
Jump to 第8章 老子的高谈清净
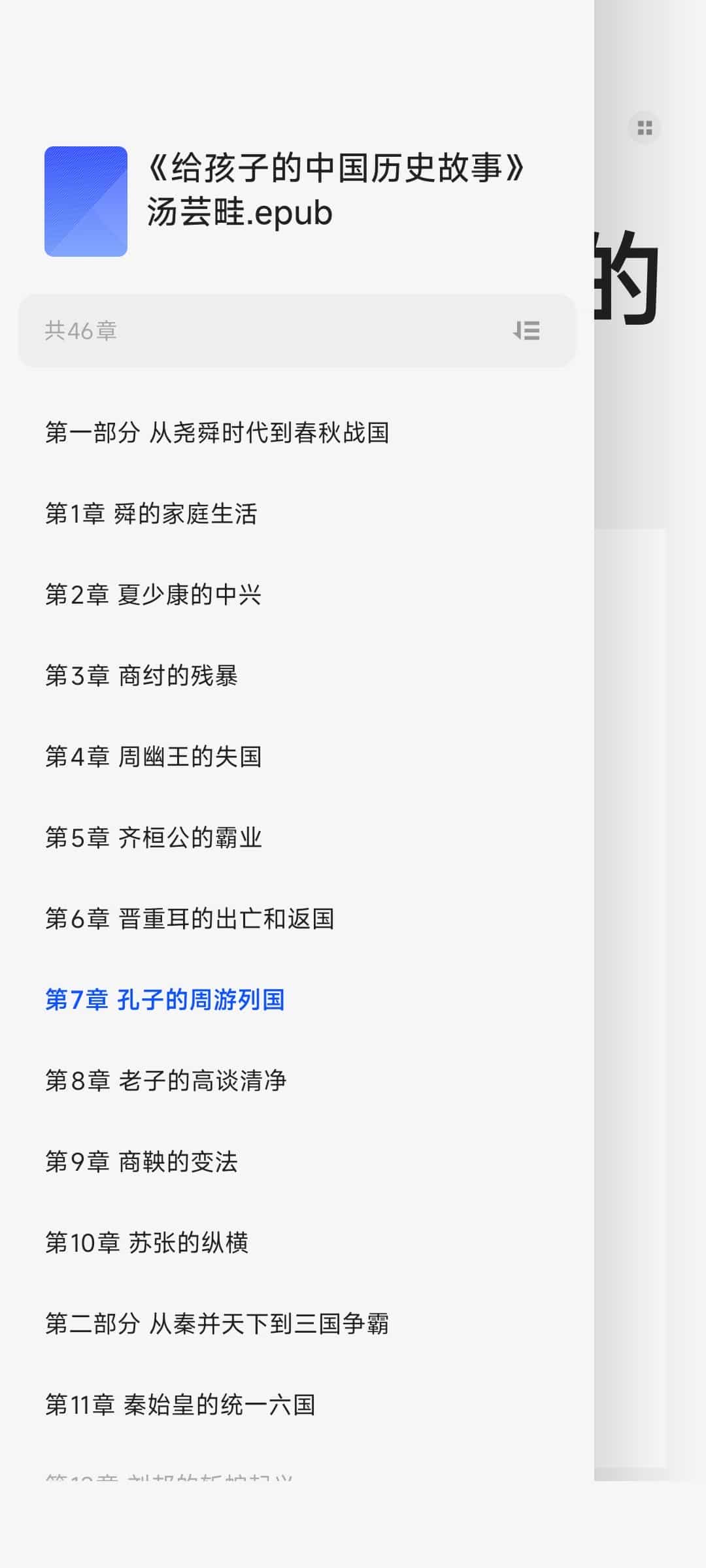(x=165, y=1081)
